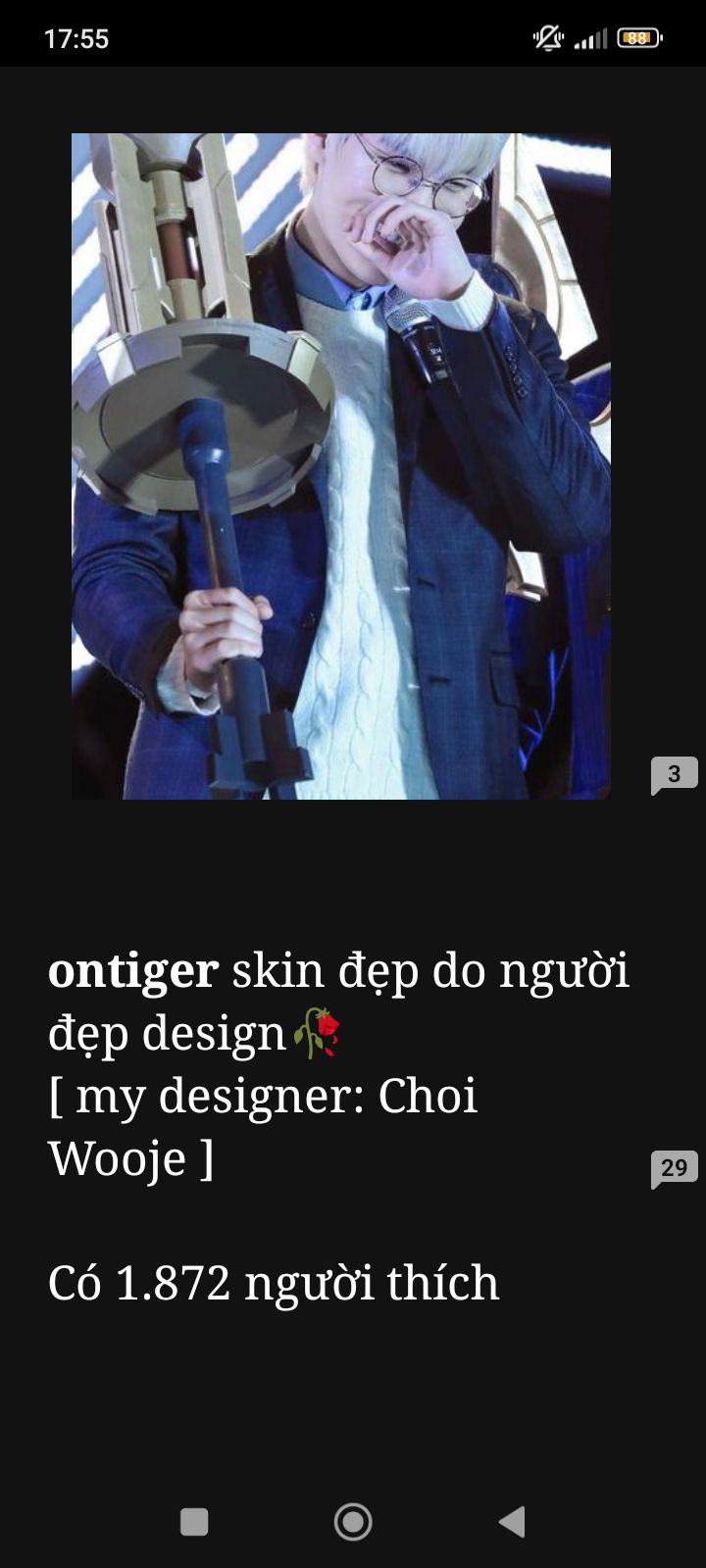Open the recent apps overview
Image resolution: width=706 pixels, height=1568 pixels.
(x=194, y=1522)
